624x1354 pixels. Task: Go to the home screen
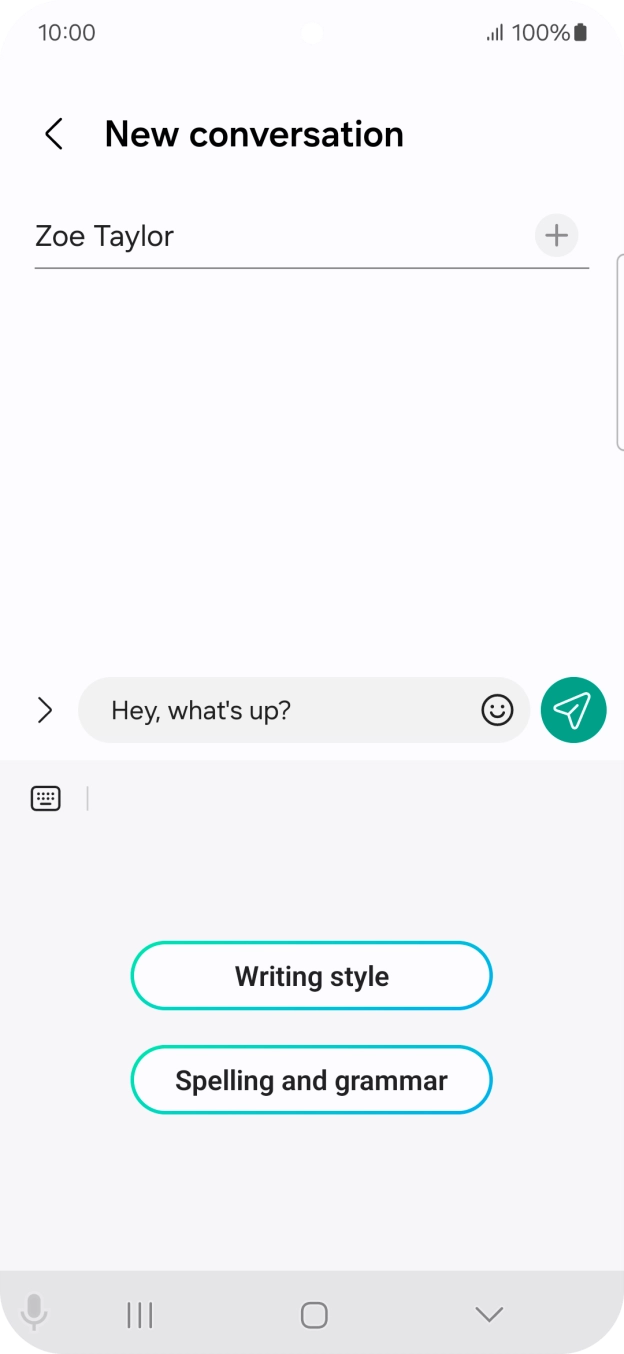[x=314, y=1315]
